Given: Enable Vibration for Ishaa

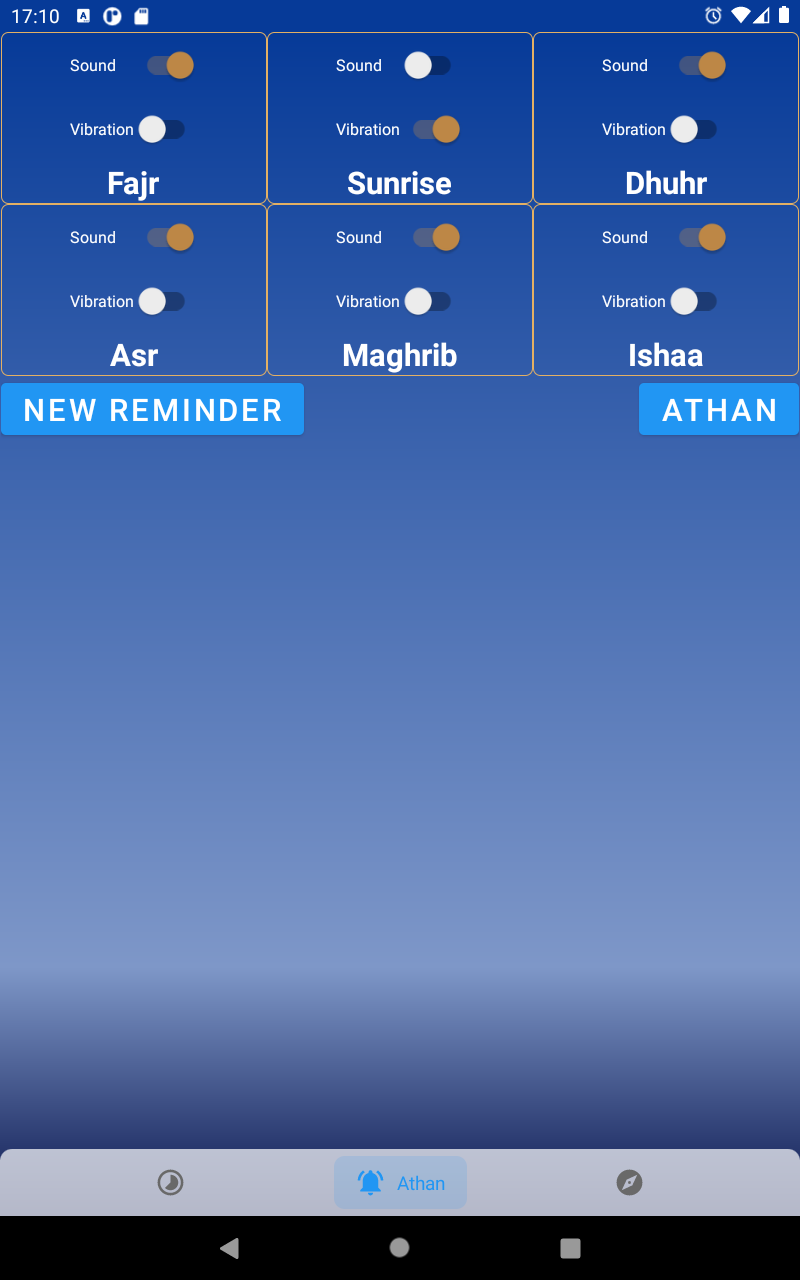Looking at the screenshot, I should (x=695, y=301).
